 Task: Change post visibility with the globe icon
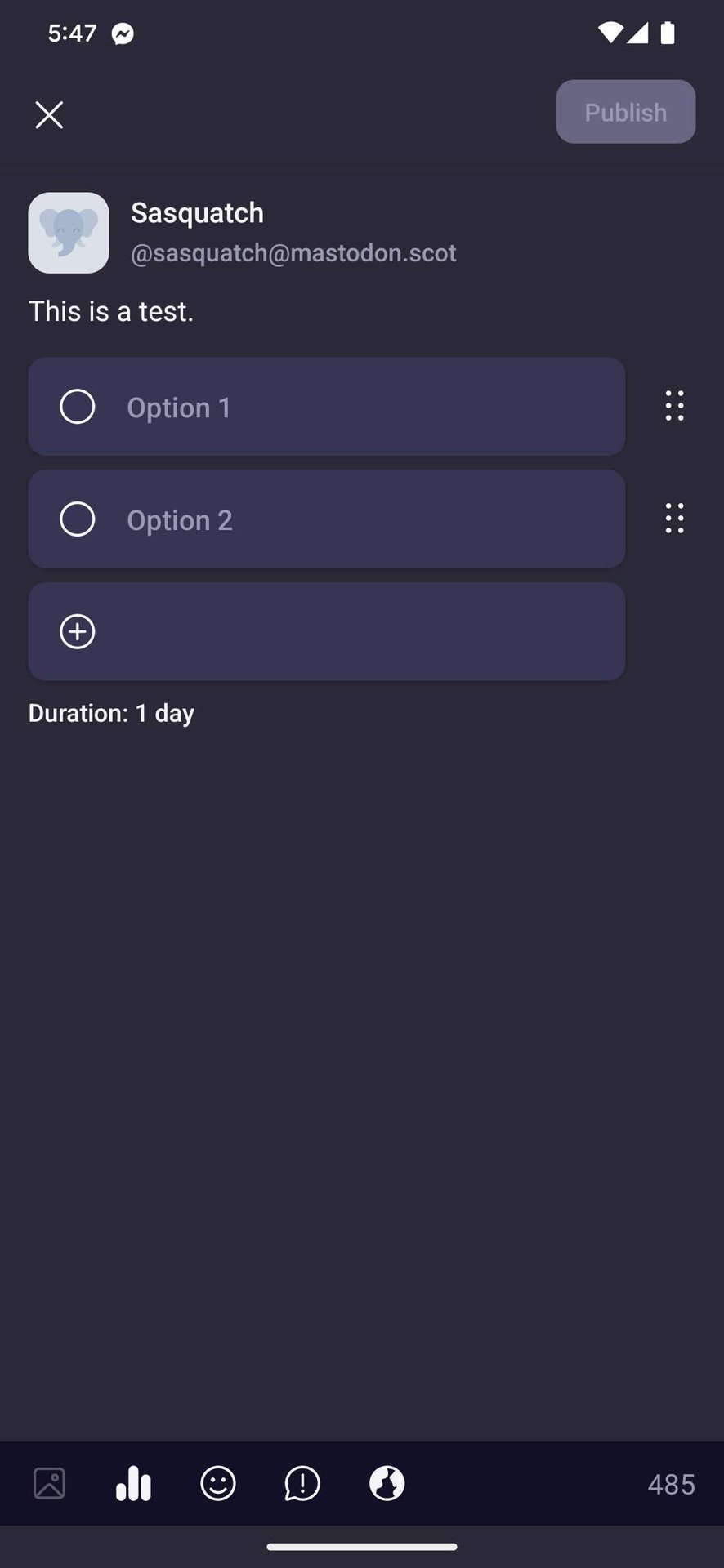click(x=387, y=1483)
